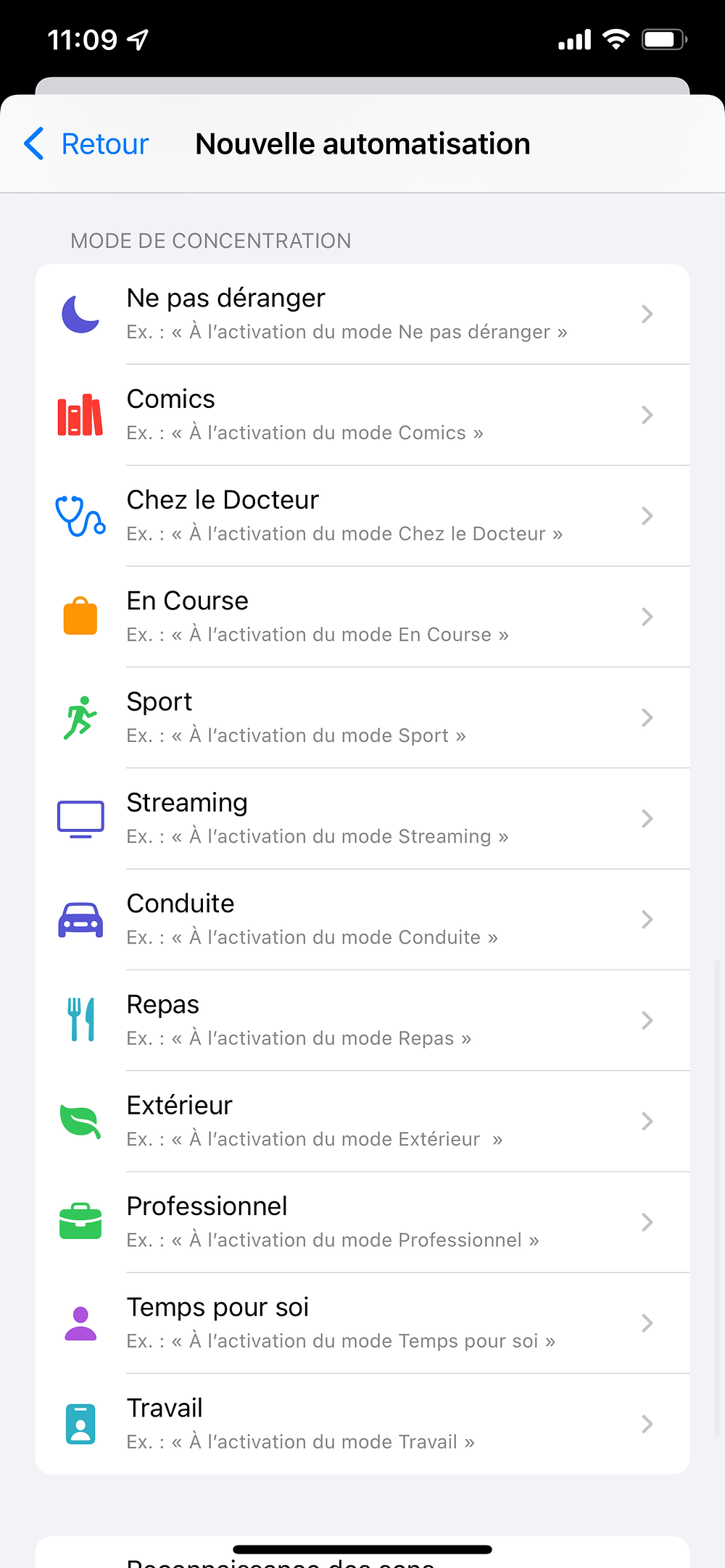
Task: Select the Ne pas déranger focus mode
Action: pos(362,314)
